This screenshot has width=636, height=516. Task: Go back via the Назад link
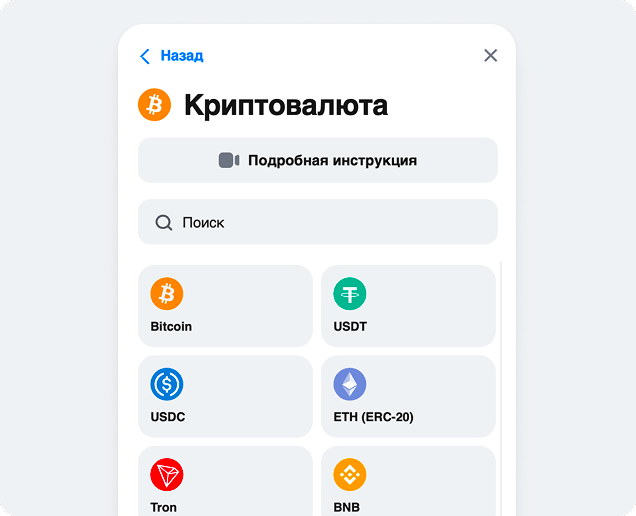[171, 56]
